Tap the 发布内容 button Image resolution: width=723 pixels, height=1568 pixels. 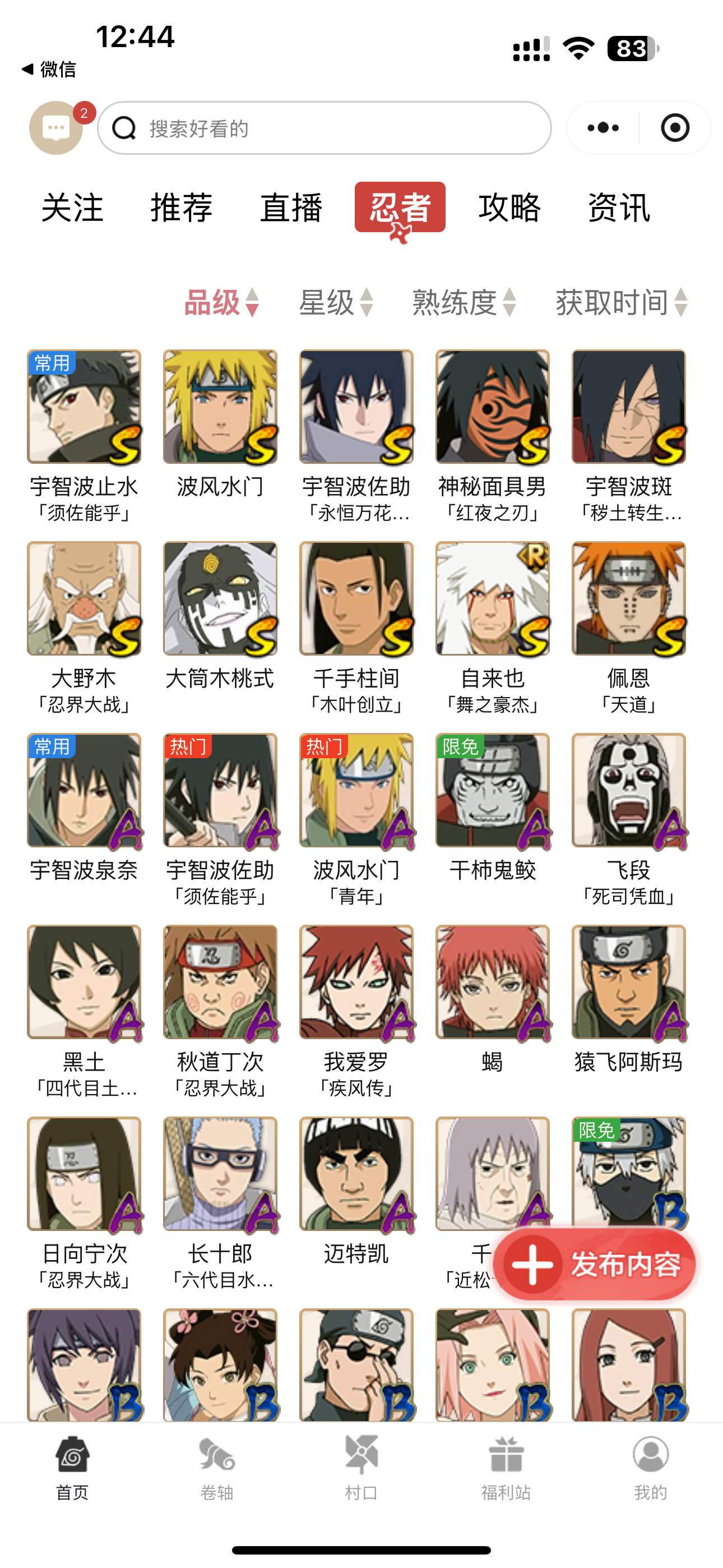click(595, 1265)
